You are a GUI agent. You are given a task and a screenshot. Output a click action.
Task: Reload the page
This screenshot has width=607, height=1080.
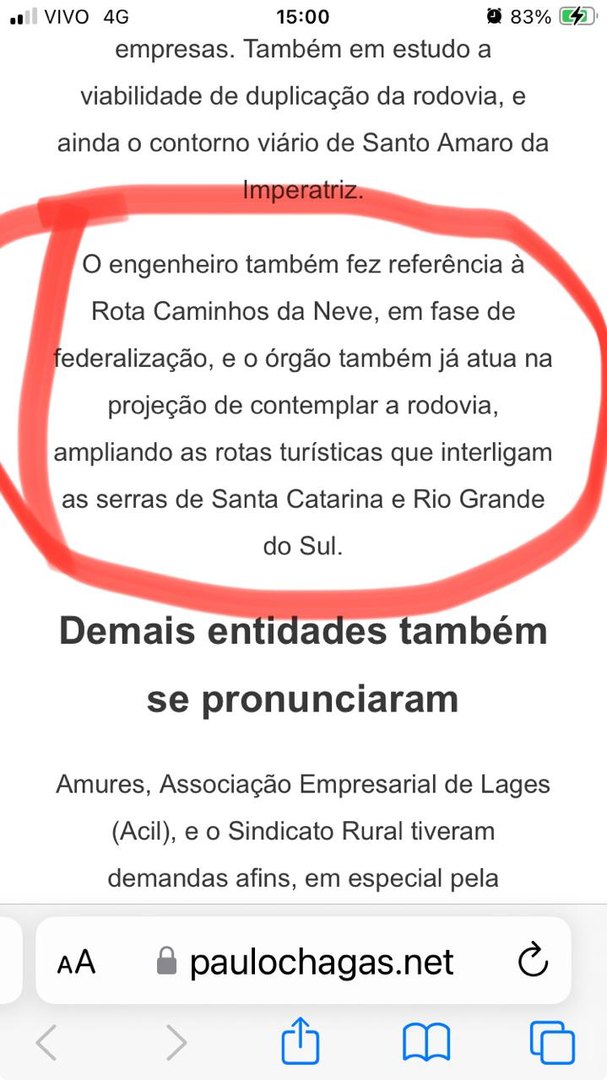pyautogui.click(x=533, y=961)
